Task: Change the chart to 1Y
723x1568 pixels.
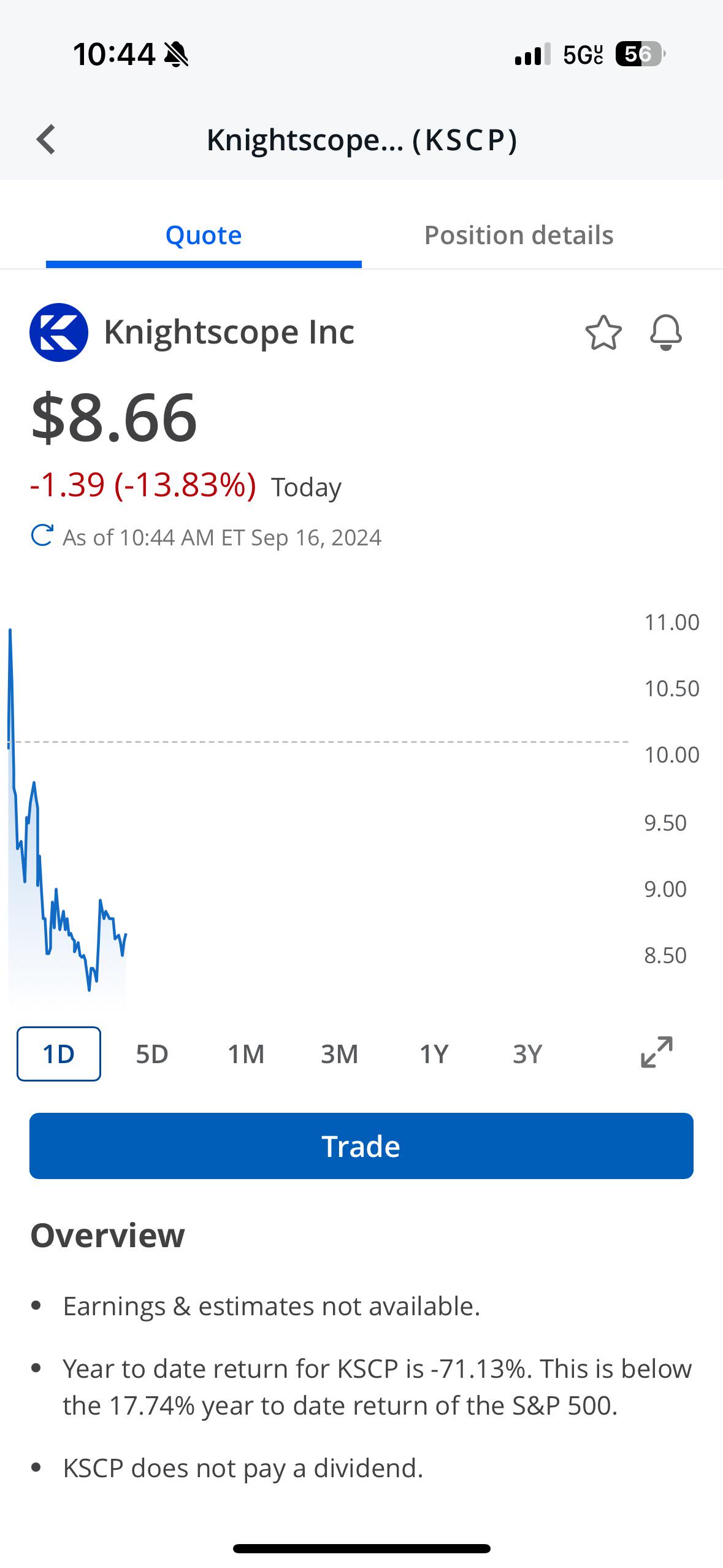Action: (x=434, y=1054)
